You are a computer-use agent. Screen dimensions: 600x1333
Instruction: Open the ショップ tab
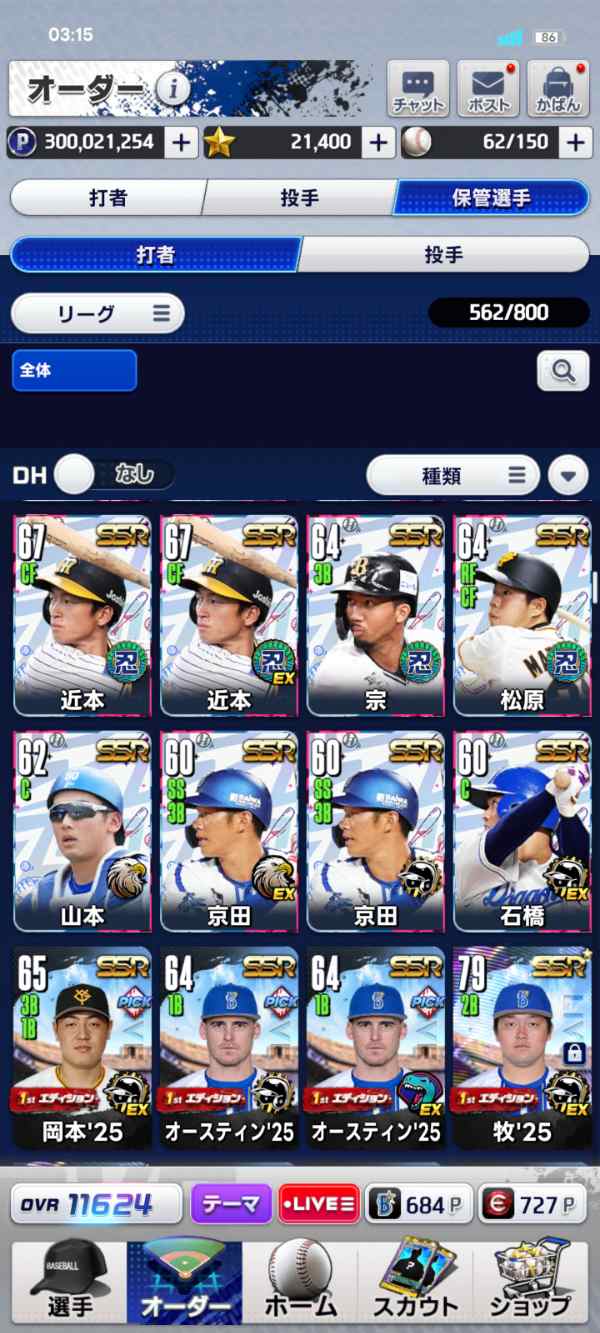[x=530, y=1282]
